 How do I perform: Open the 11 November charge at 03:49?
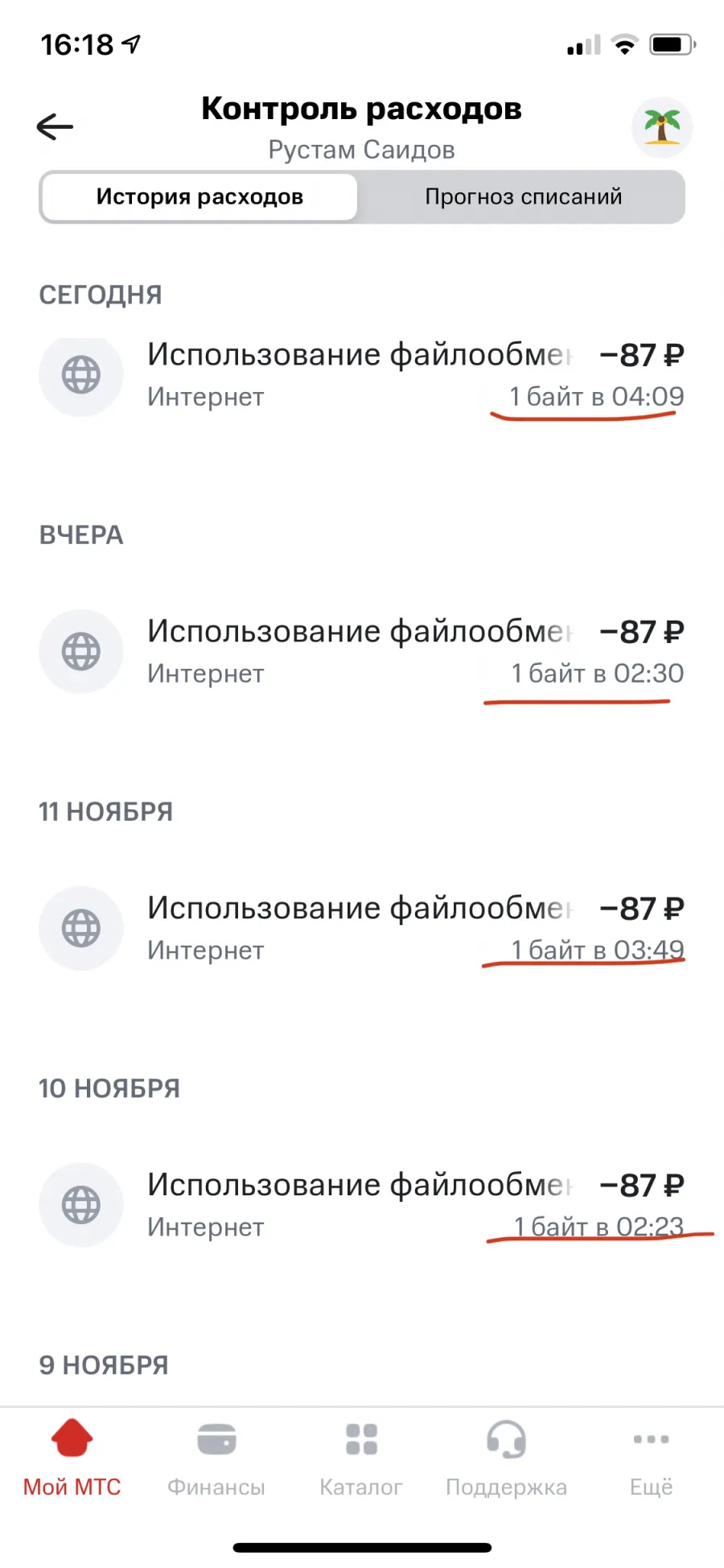pyautogui.click(x=362, y=929)
